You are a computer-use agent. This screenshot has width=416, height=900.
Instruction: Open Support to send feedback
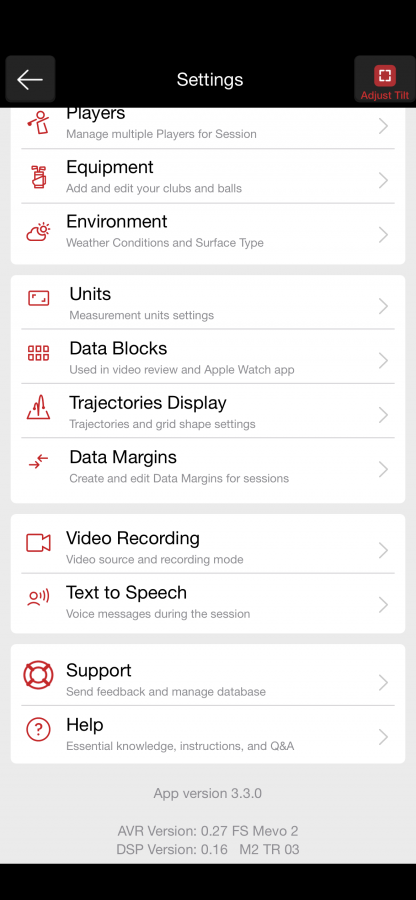[208, 678]
